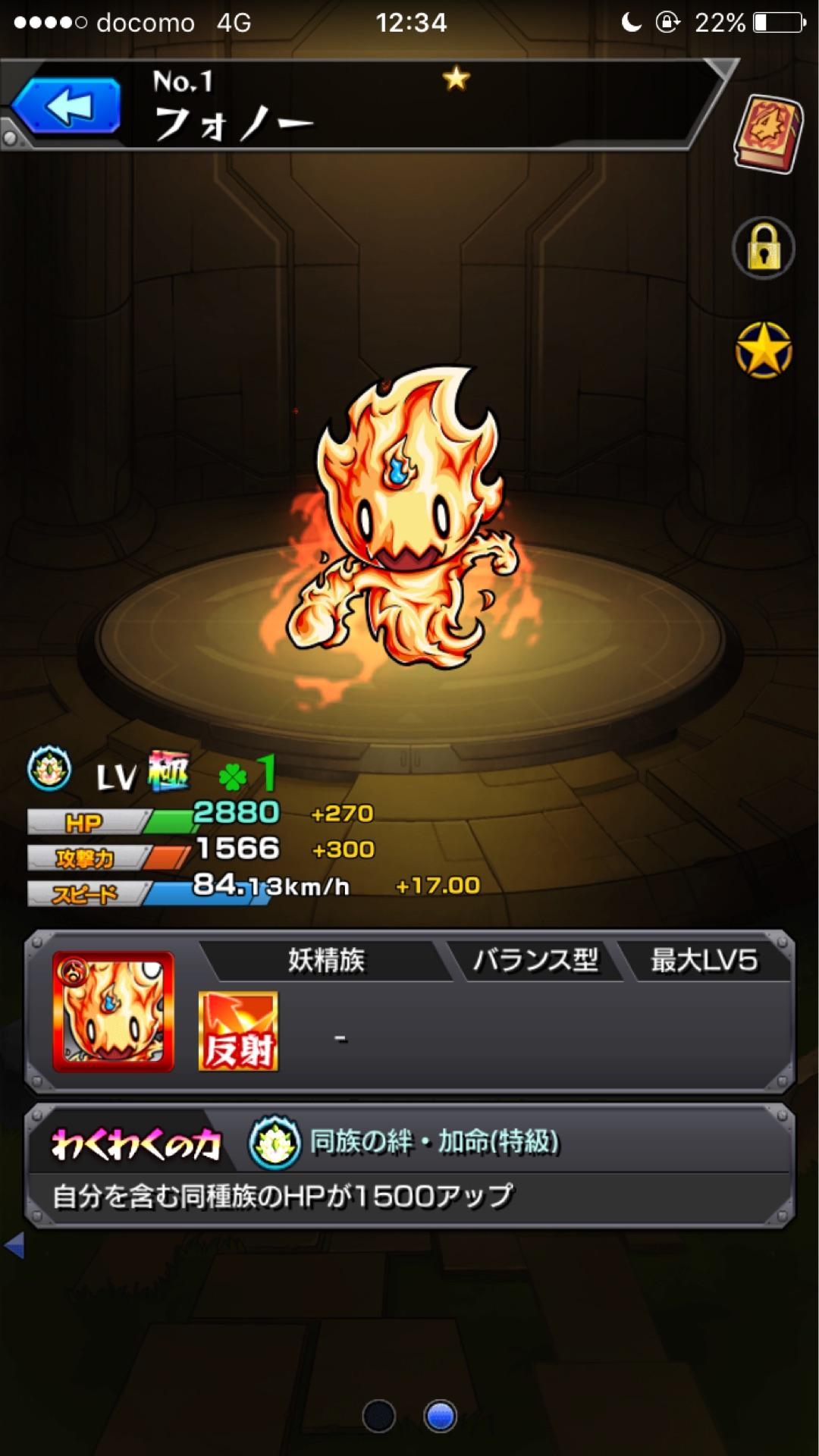Mark Fonoo as favorite with star
This screenshot has width=819, height=1456.
[x=764, y=350]
